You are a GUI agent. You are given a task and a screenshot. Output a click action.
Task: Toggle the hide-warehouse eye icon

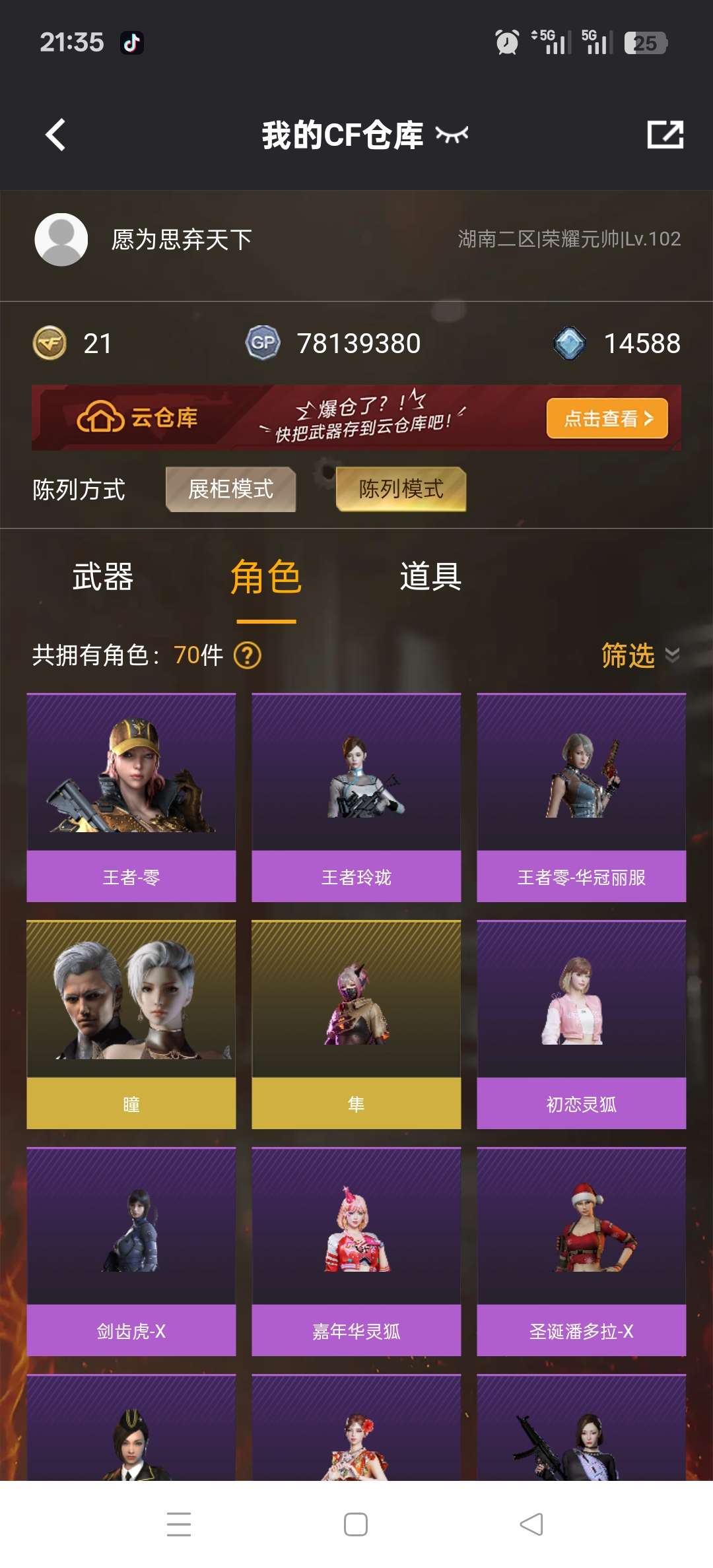coord(452,135)
